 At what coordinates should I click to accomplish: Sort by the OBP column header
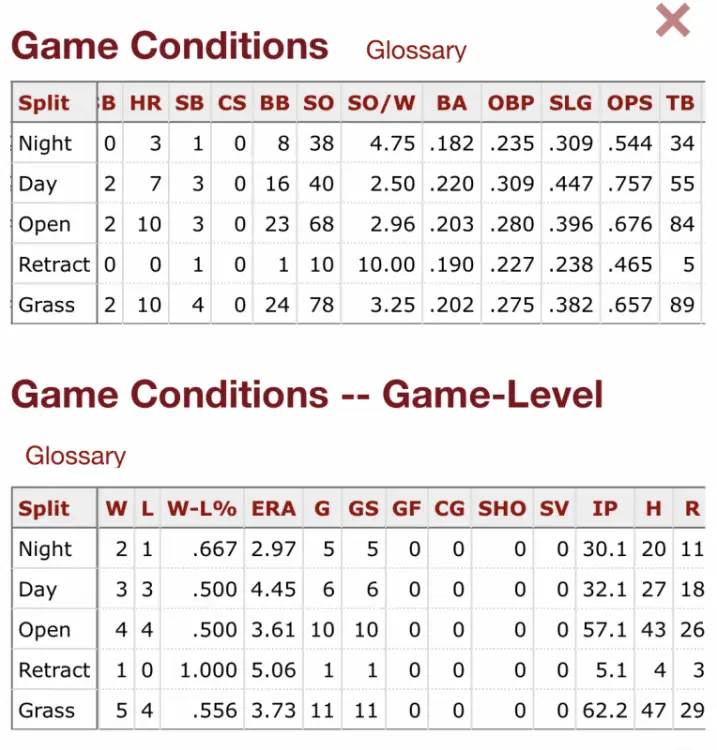click(x=511, y=103)
